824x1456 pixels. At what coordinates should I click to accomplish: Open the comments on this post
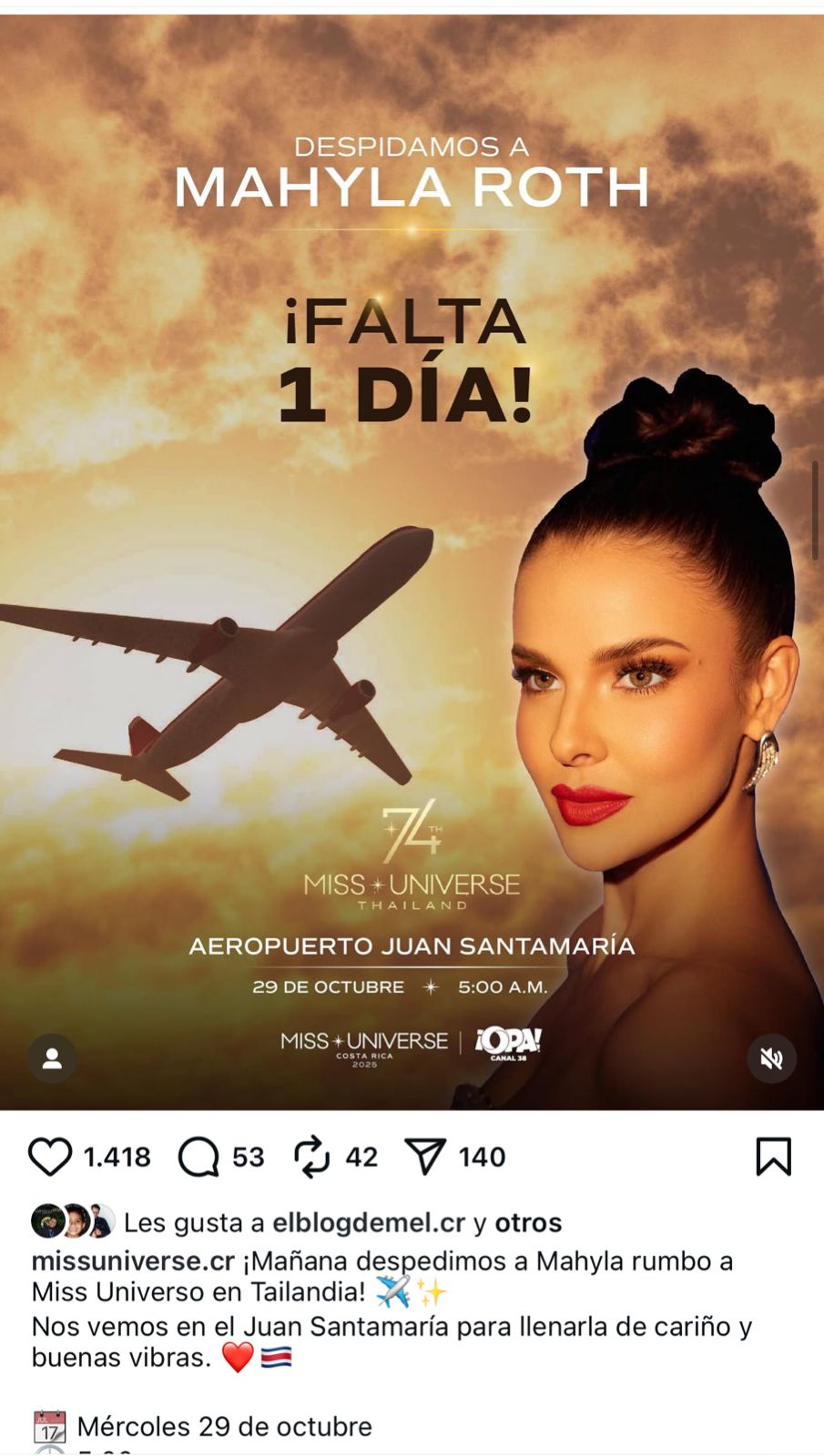(198, 1157)
